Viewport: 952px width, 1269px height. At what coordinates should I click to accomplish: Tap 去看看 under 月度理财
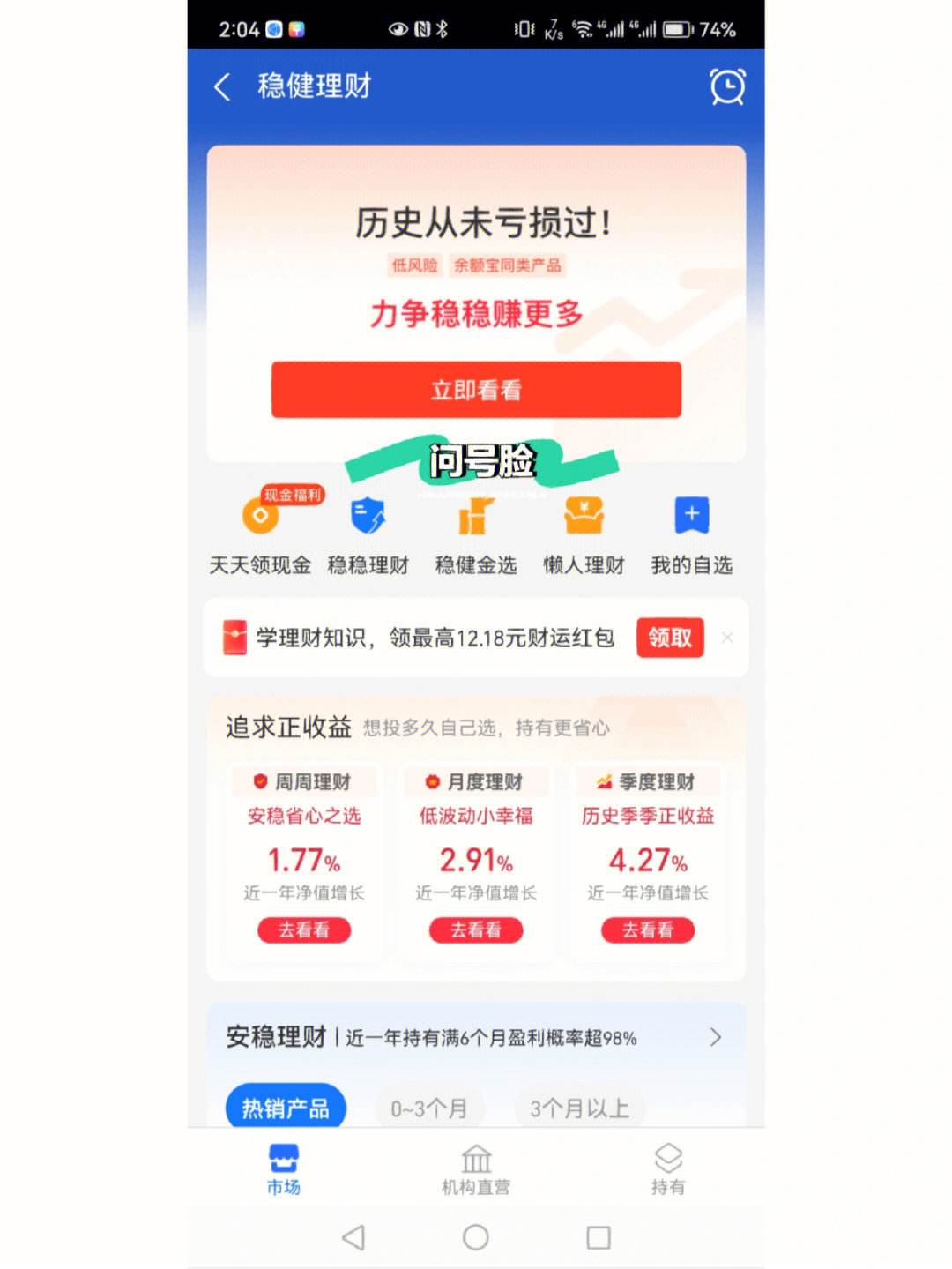click(x=476, y=929)
